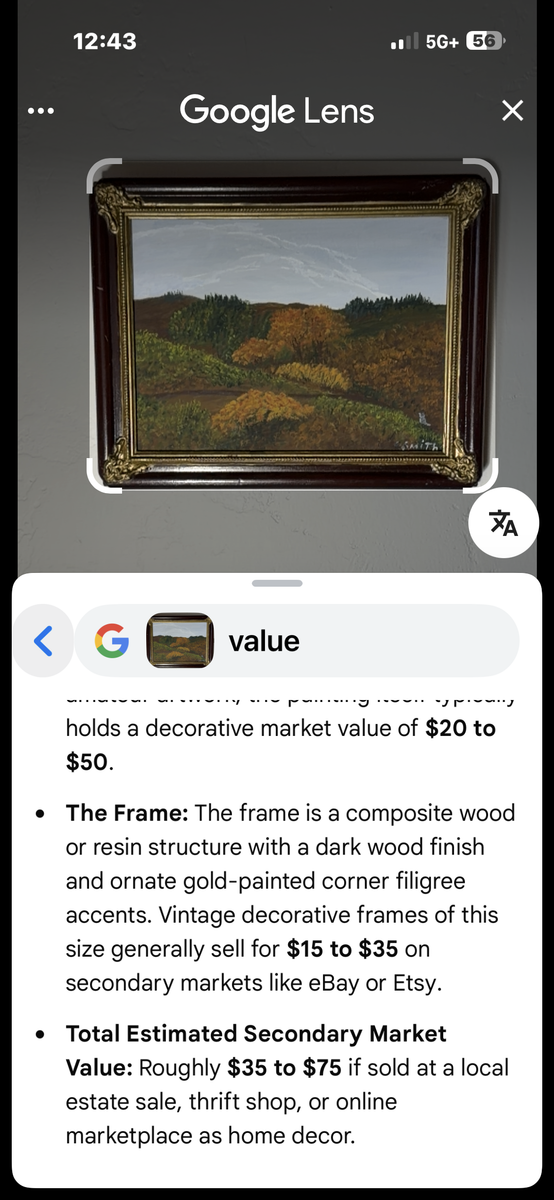The height and width of the screenshot is (1200, 554).
Task: Tap the results sheet drag handle
Action: (277, 583)
